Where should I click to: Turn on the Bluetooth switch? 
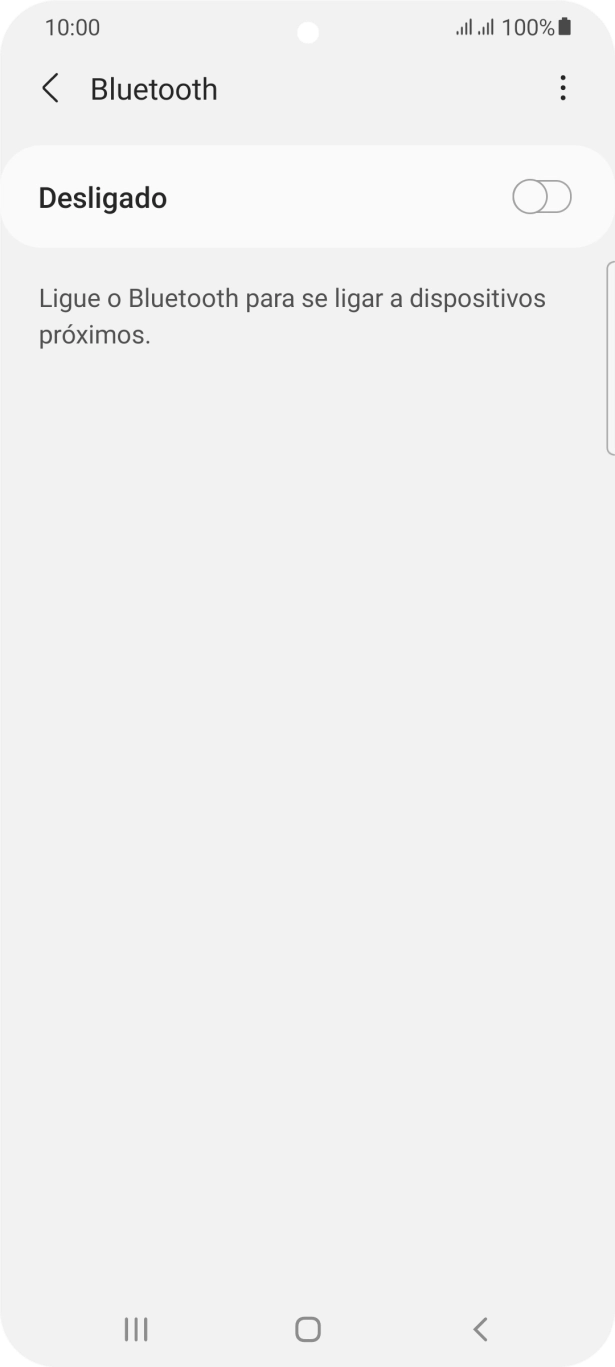541,198
